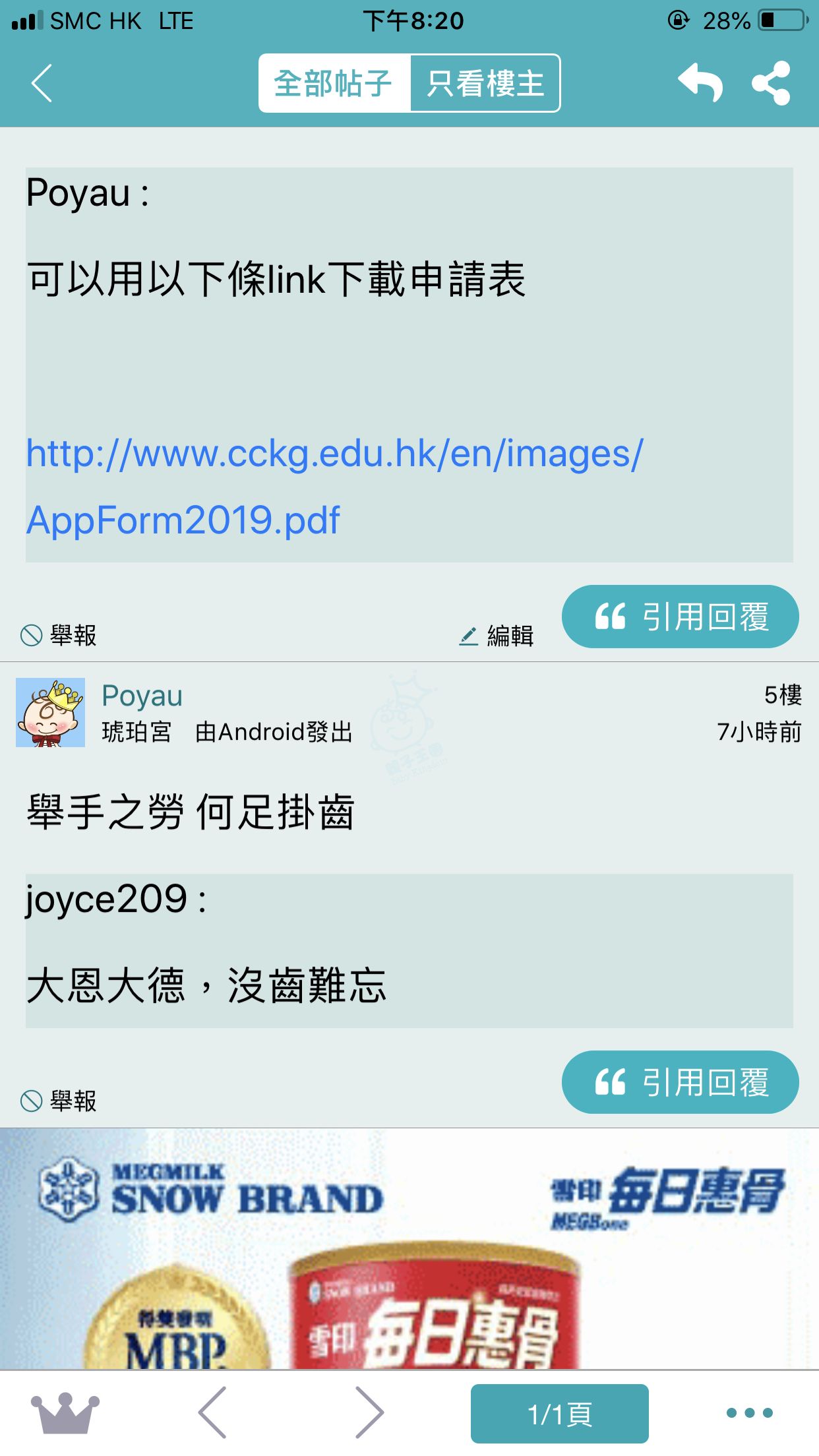Open the Poyau username on 5樓
This screenshot has height=1456, width=819.
(x=142, y=696)
